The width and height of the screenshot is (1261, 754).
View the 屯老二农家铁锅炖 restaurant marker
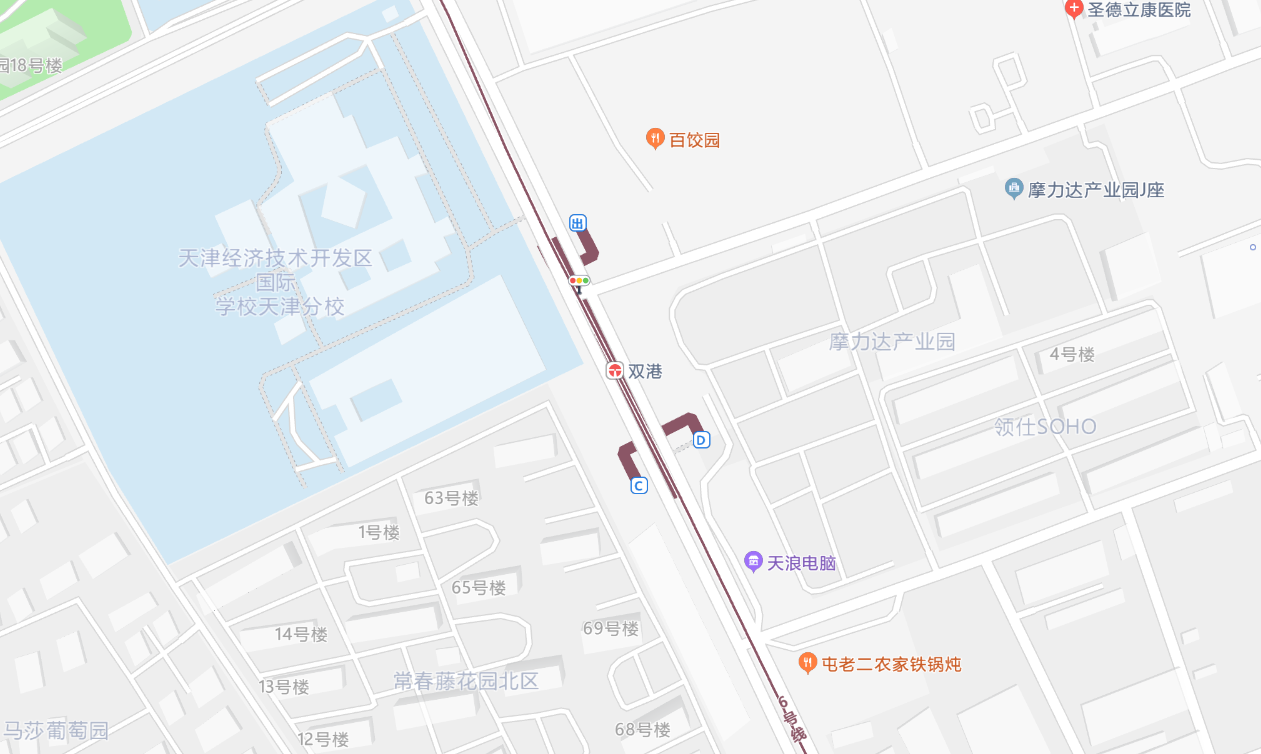point(807,663)
